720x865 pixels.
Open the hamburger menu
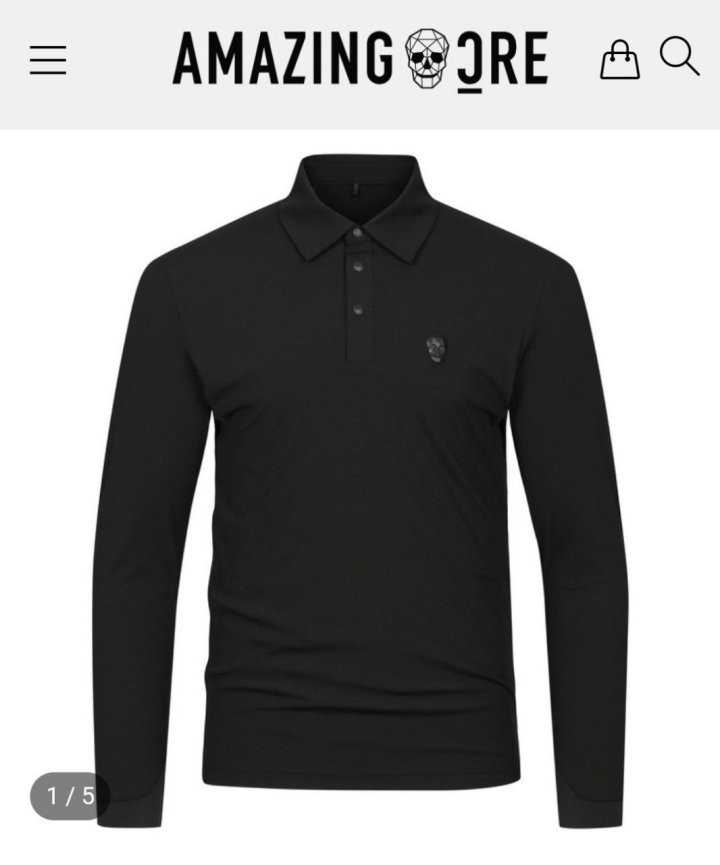pyautogui.click(x=48, y=60)
